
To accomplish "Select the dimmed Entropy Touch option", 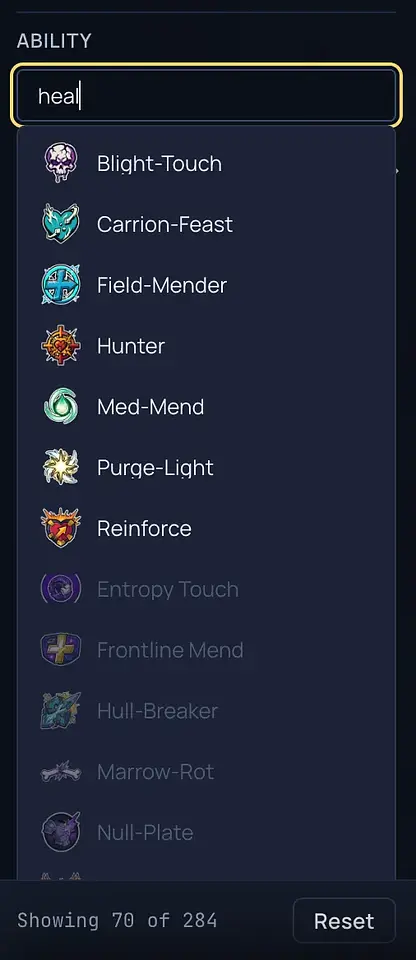I will 206,589.
